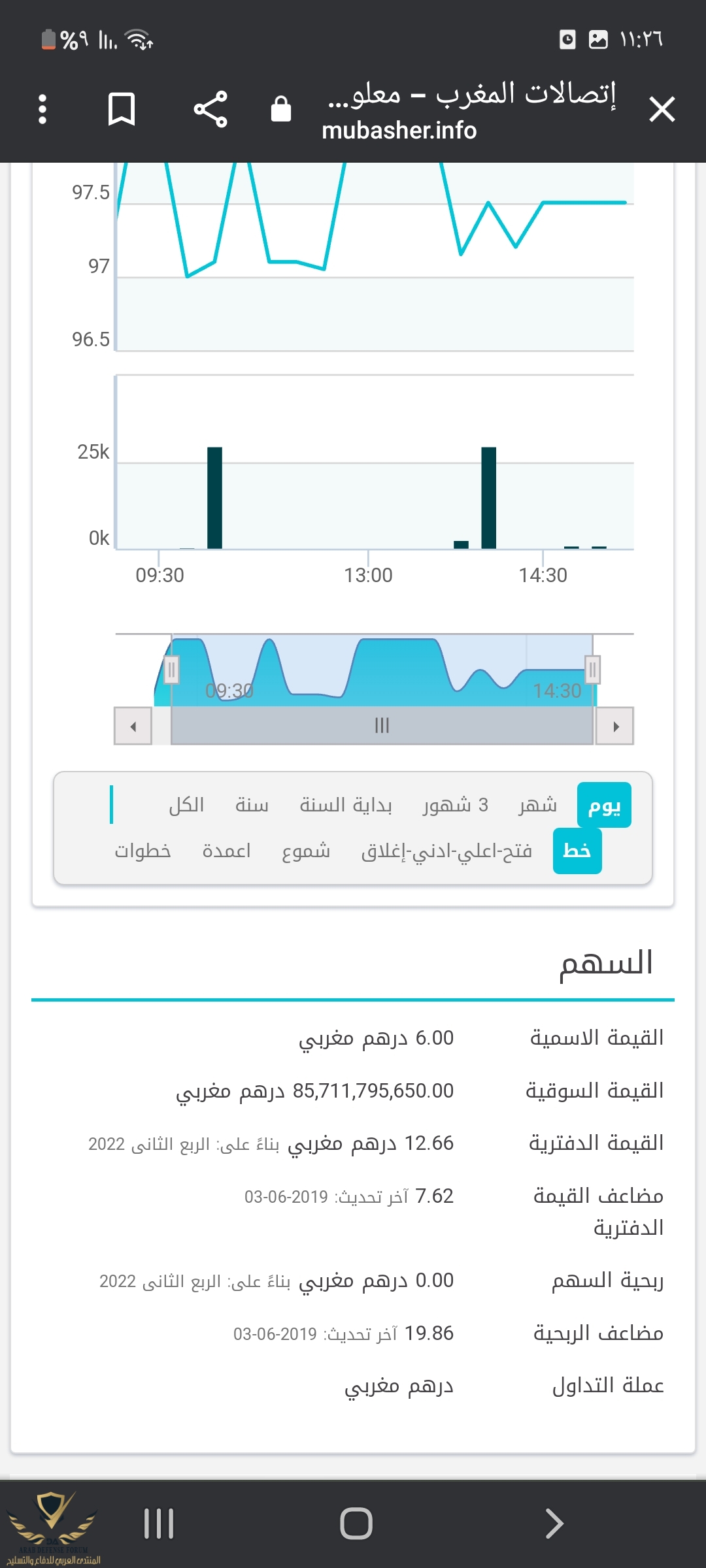Open the three-dot overflow menu
This screenshot has width=706, height=1568.
click(x=42, y=109)
